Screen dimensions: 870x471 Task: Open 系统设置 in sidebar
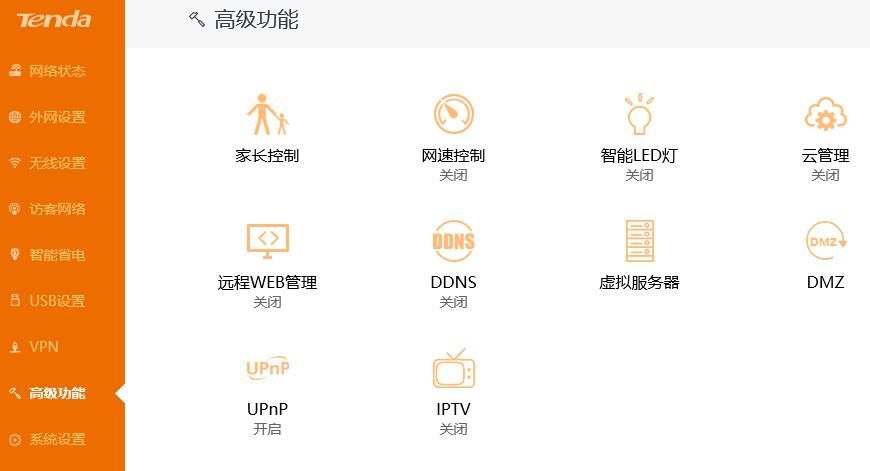pyautogui.click(x=57, y=439)
